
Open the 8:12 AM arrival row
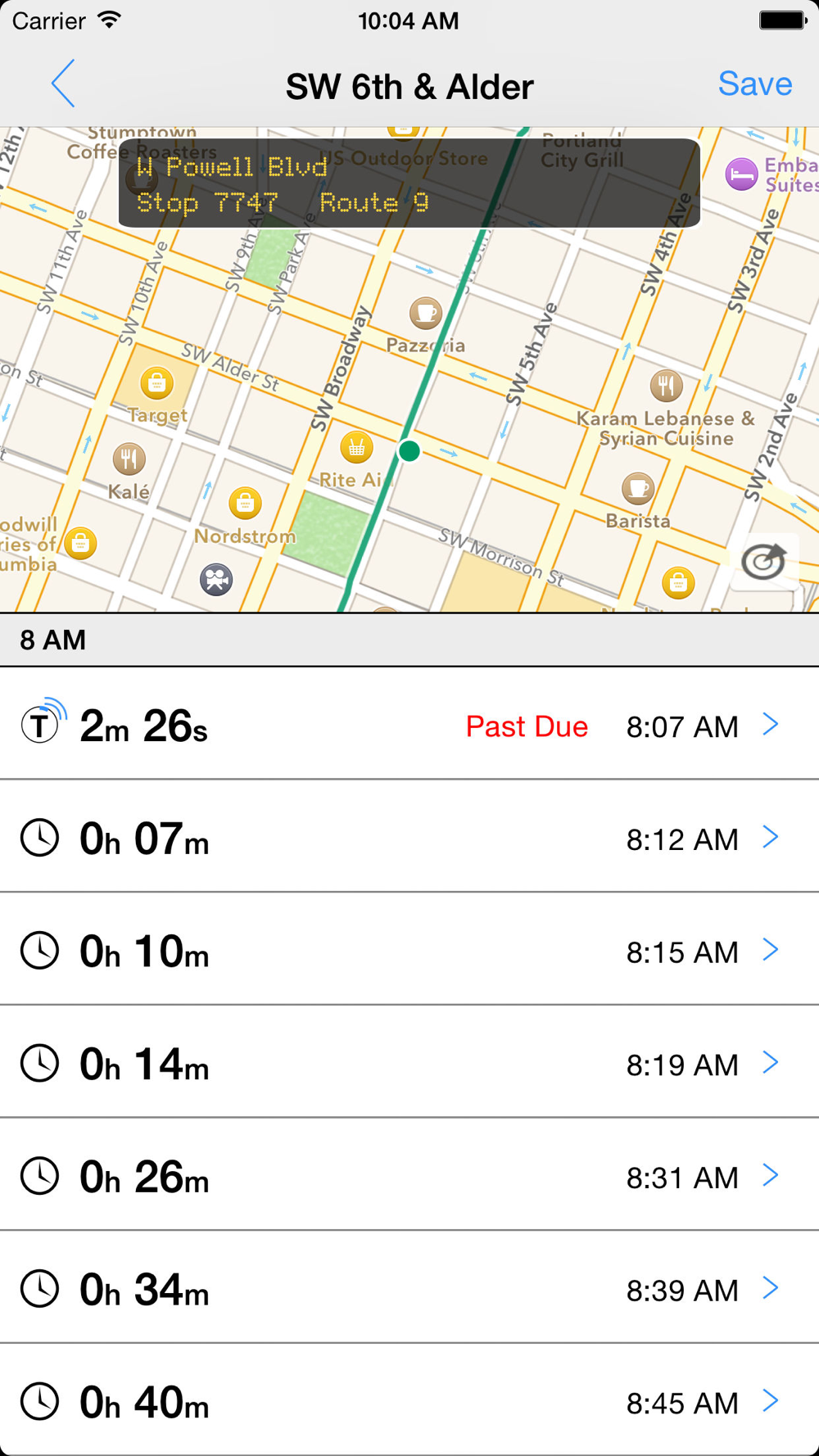[x=409, y=836]
